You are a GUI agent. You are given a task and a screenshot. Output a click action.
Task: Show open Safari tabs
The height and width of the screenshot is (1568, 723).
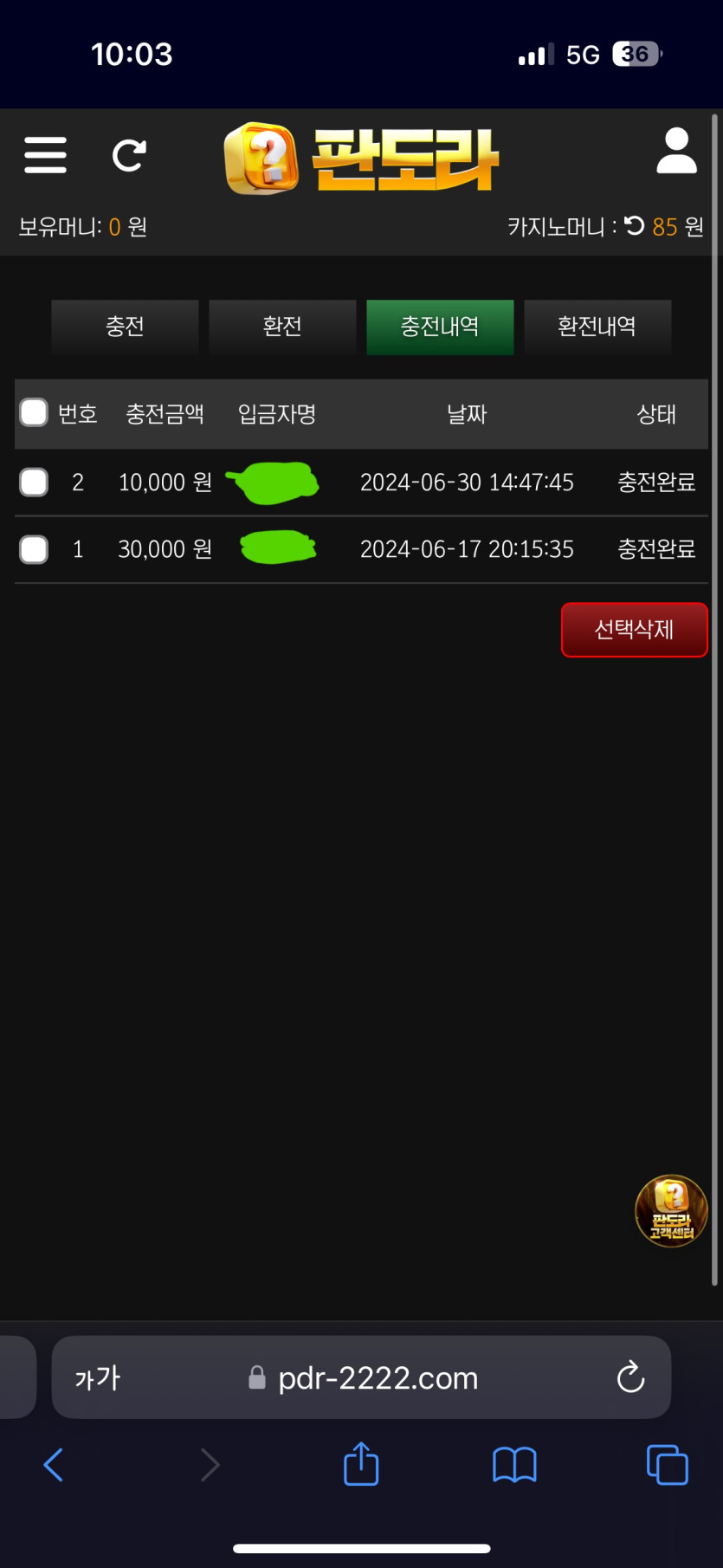pos(667,1465)
